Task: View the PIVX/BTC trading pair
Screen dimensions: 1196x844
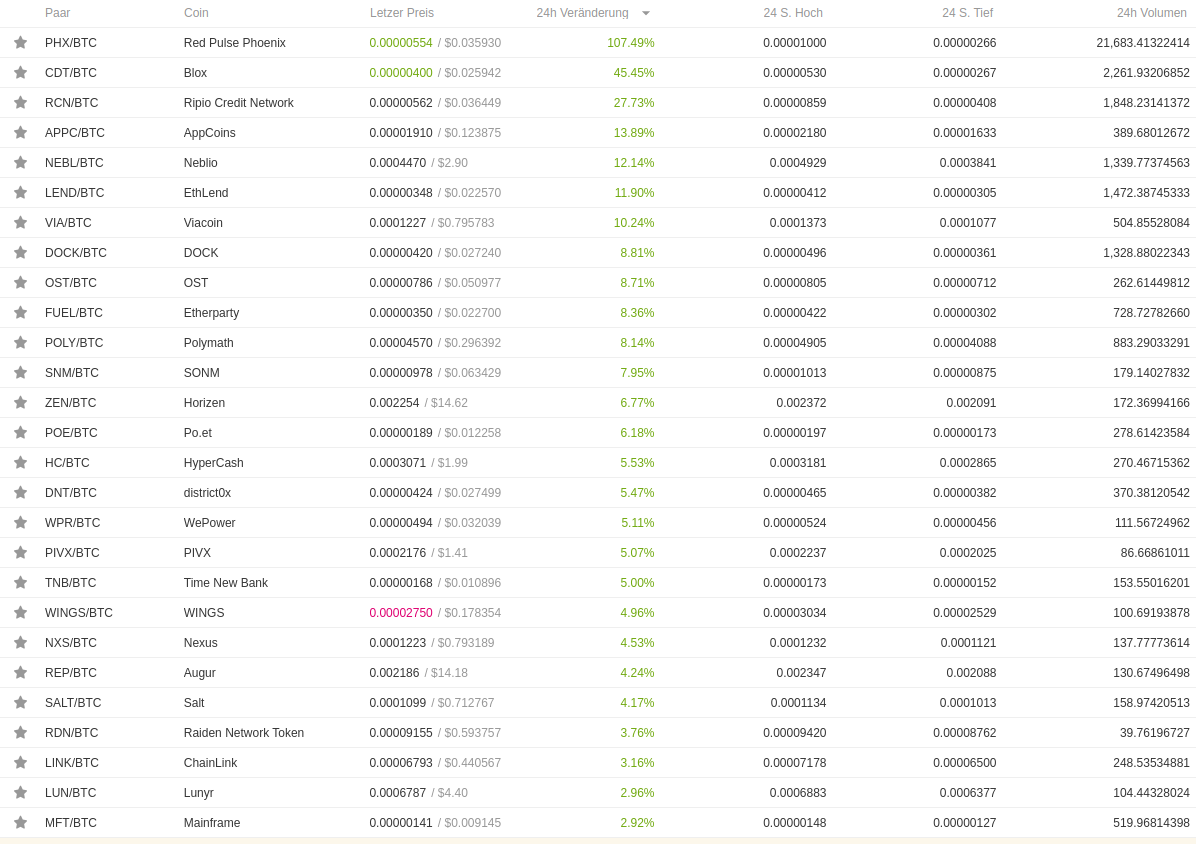Action: (72, 553)
